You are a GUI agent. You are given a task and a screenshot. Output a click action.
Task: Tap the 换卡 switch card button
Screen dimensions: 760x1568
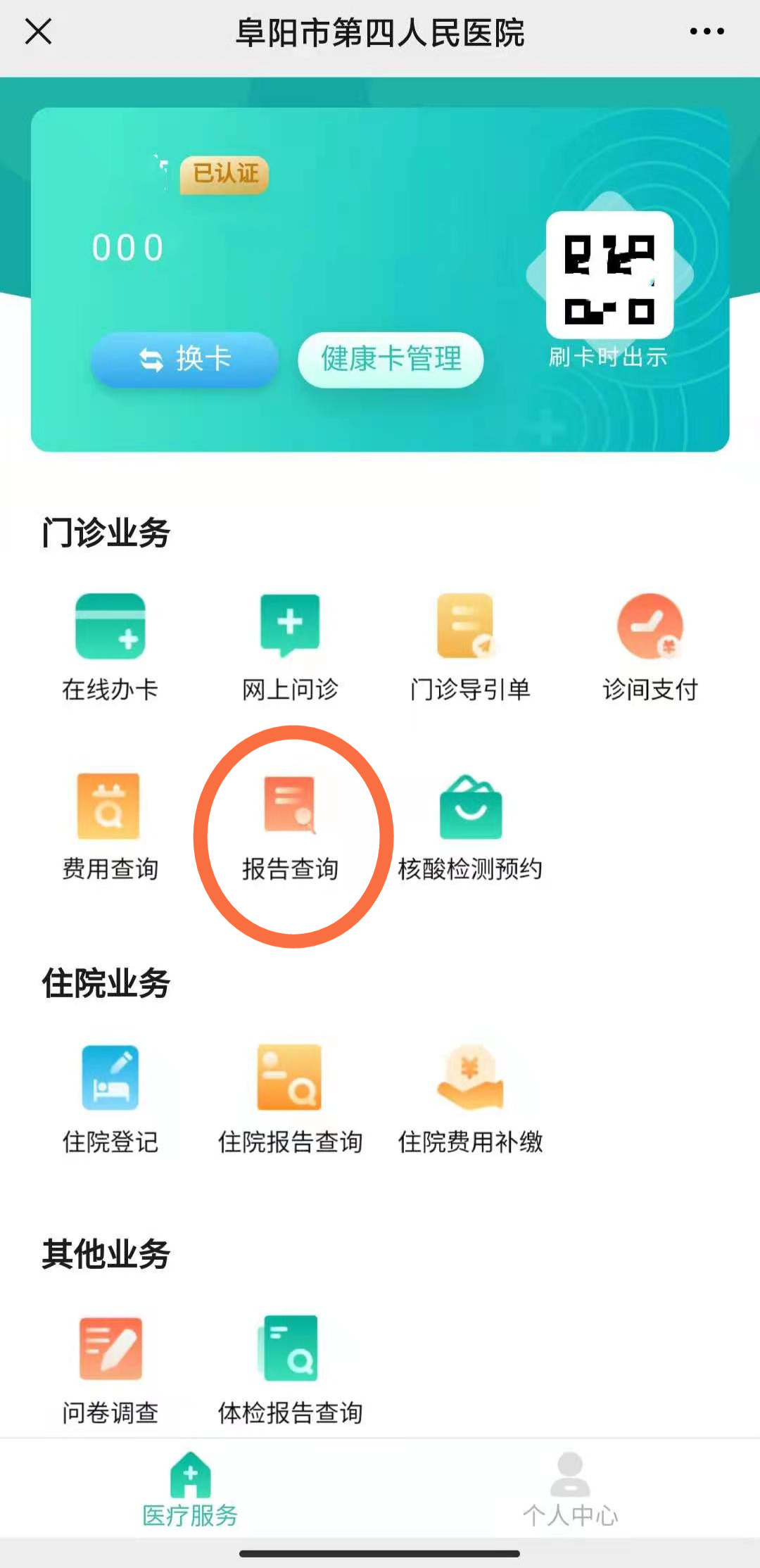[x=184, y=359]
